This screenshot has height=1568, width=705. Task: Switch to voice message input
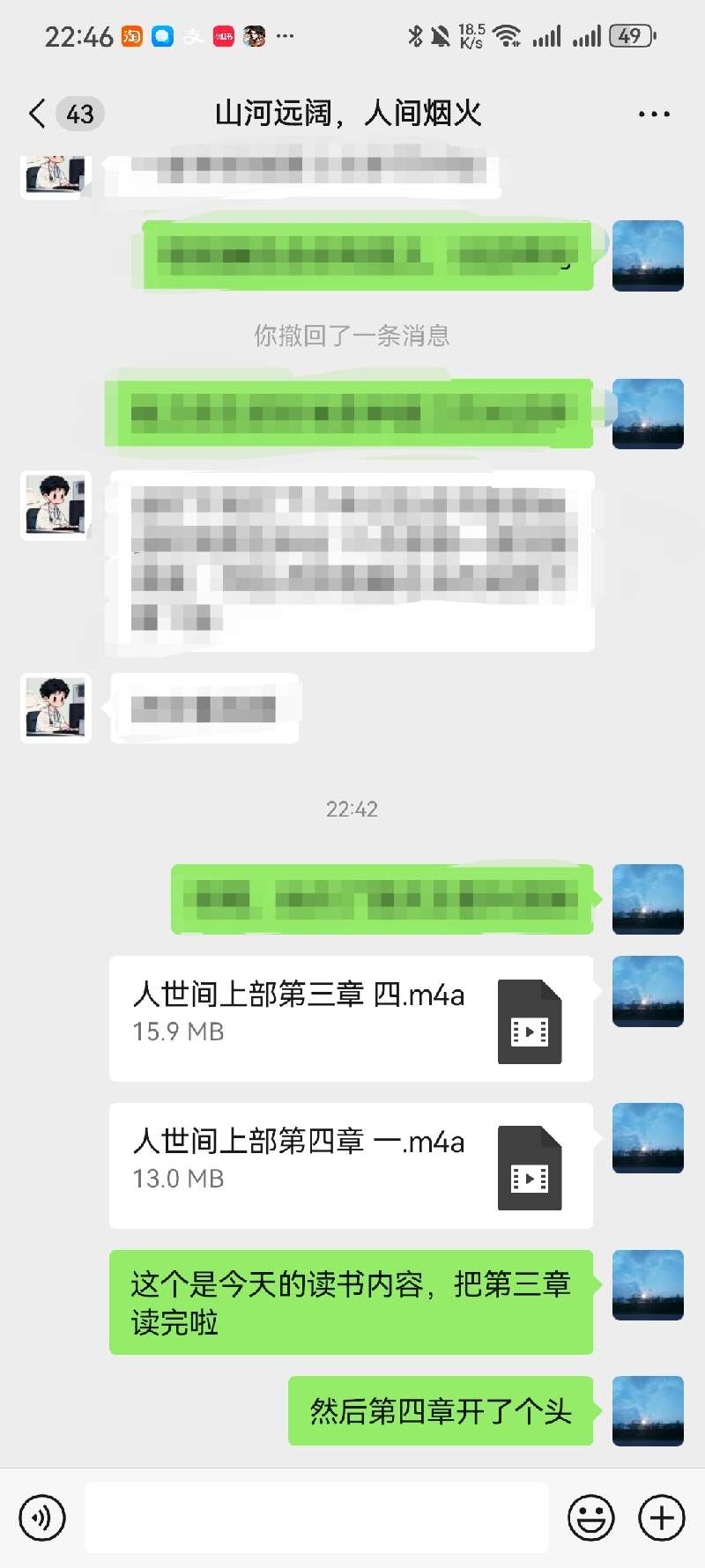coord(41,1518)
